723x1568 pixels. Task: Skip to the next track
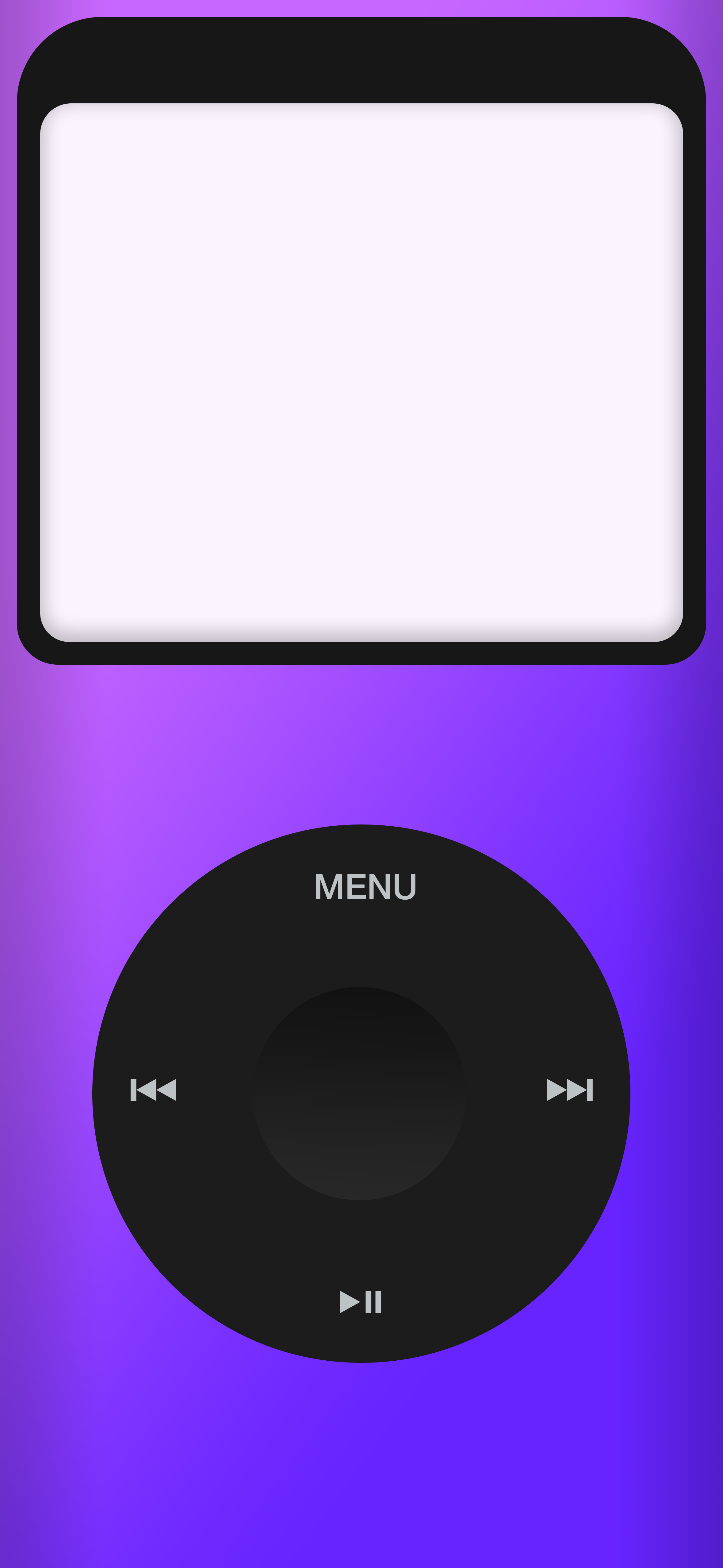point(570,1090)
